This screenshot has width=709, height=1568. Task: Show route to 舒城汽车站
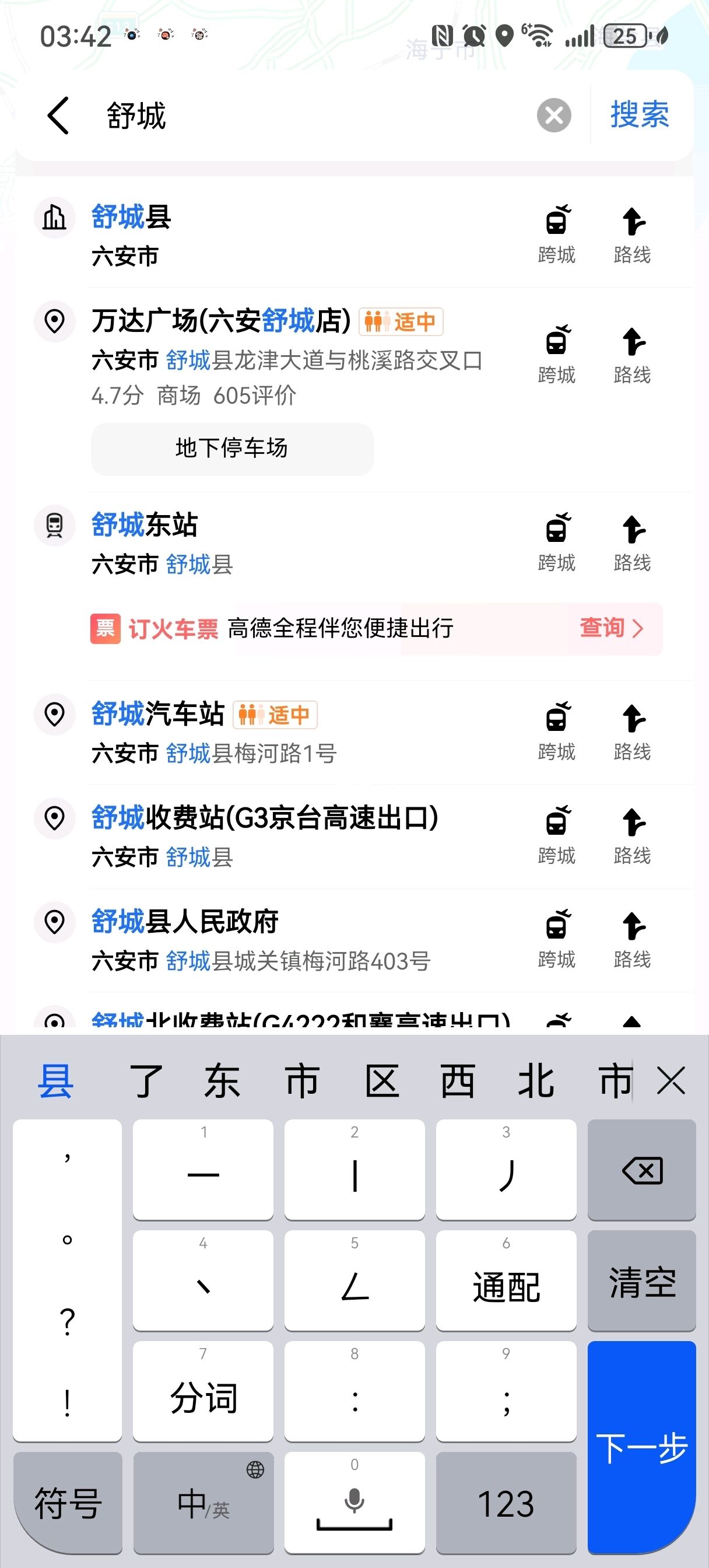tap(632, 731)
